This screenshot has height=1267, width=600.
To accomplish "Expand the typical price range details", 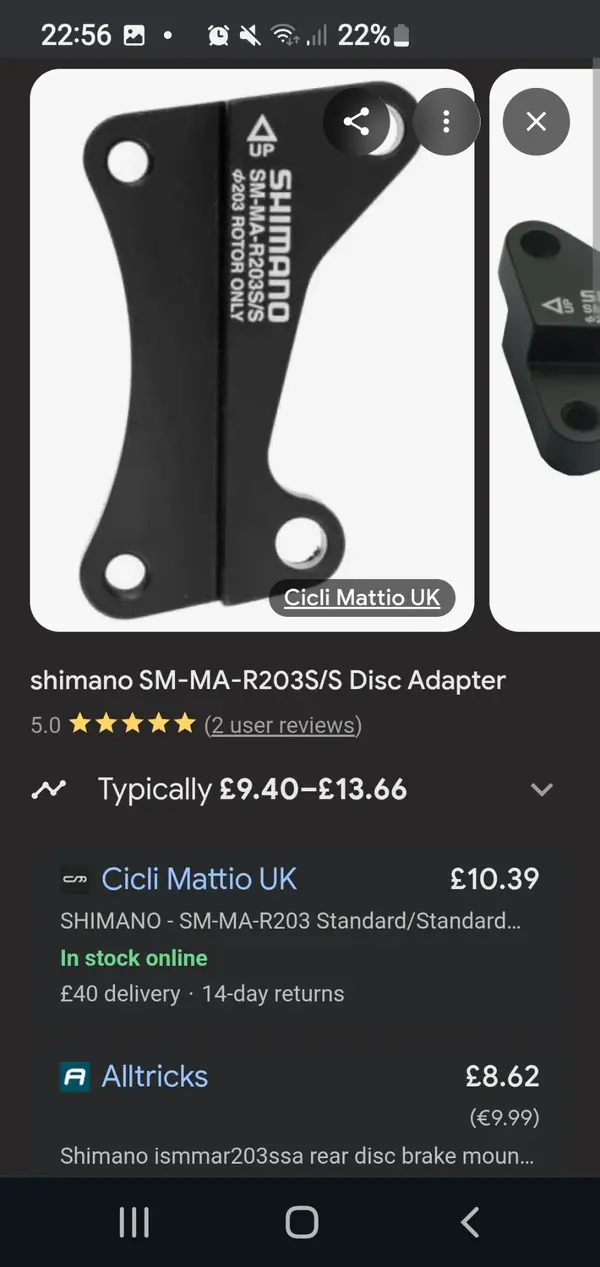I will [x=541, y=790].
